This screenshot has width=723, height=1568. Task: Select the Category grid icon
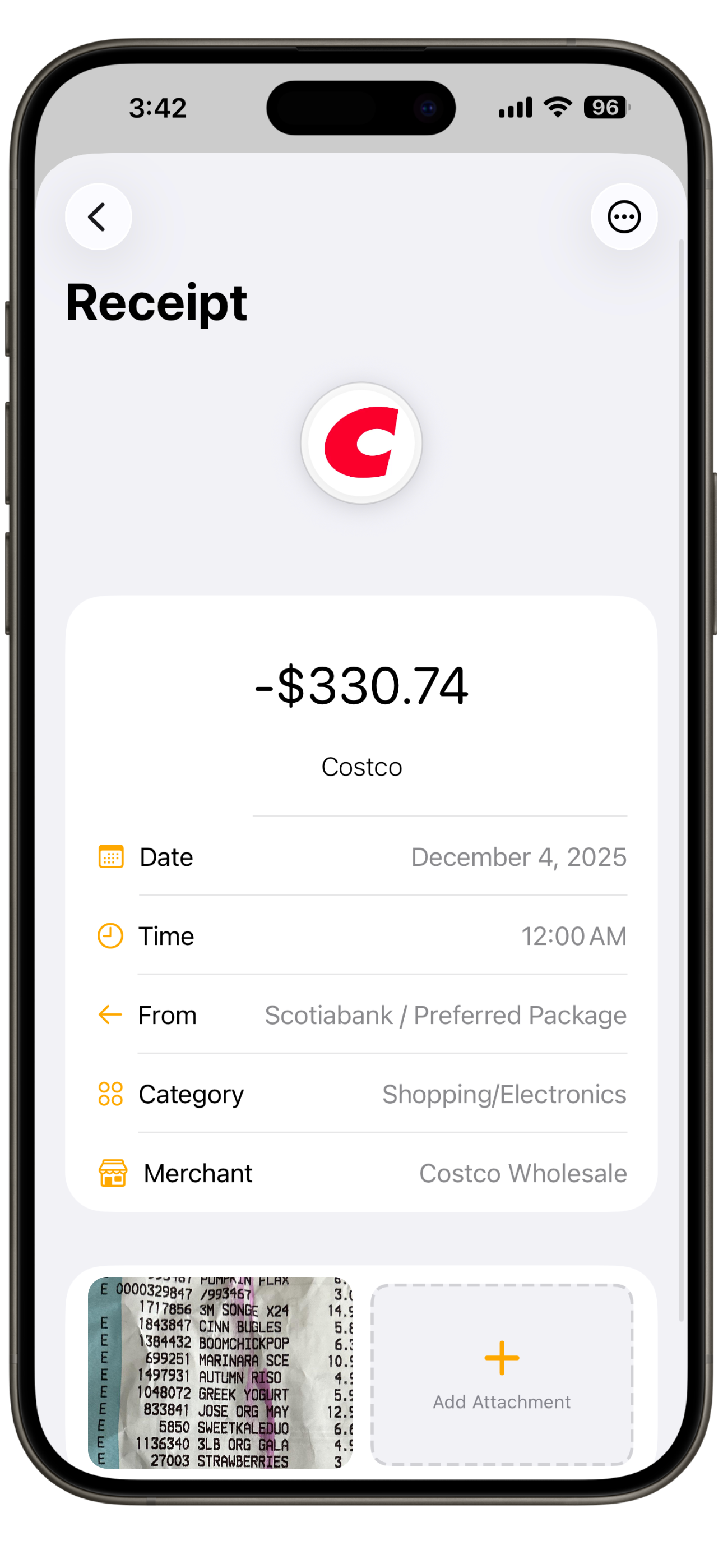click(x=110, y=1094)
